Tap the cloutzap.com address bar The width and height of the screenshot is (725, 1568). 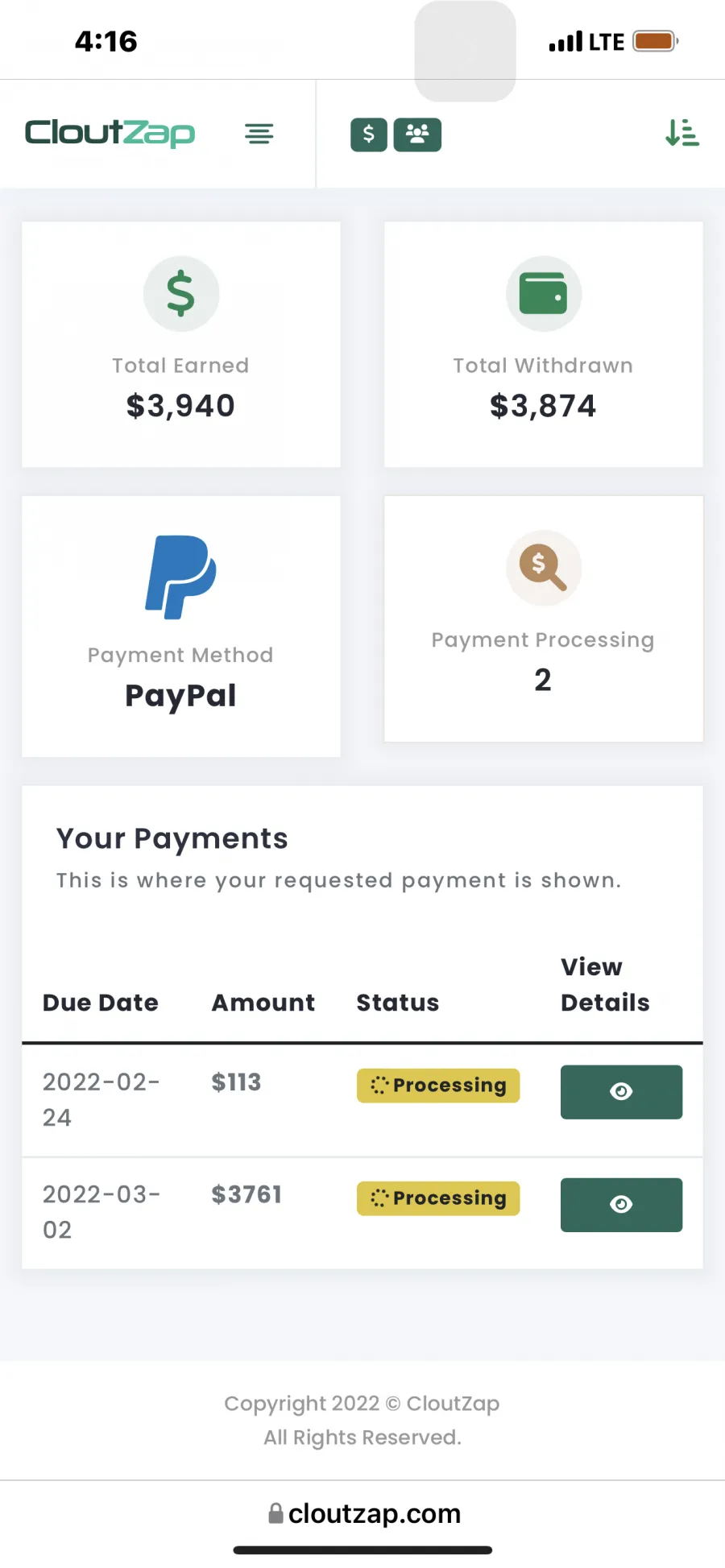364,1514
